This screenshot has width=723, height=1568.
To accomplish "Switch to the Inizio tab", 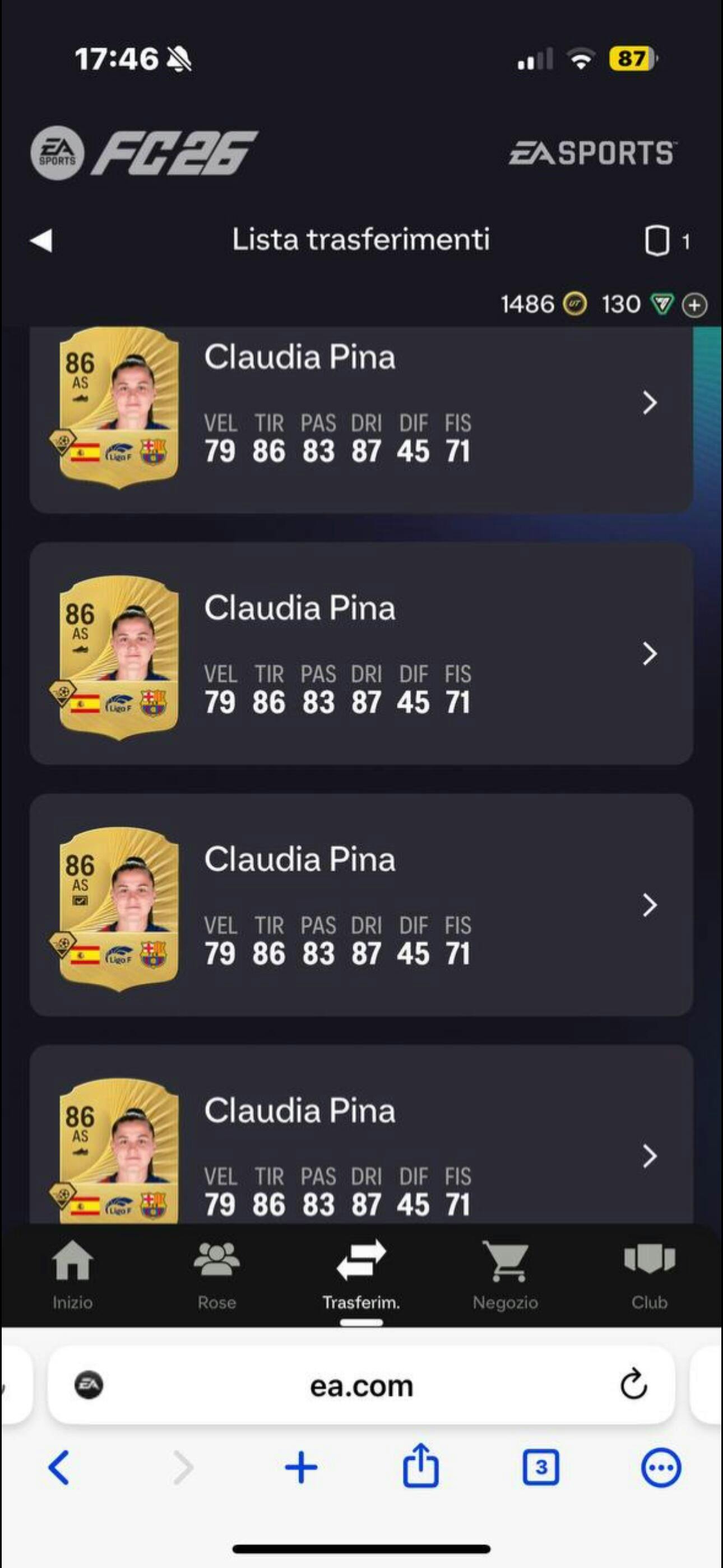I will [72, 1274].
